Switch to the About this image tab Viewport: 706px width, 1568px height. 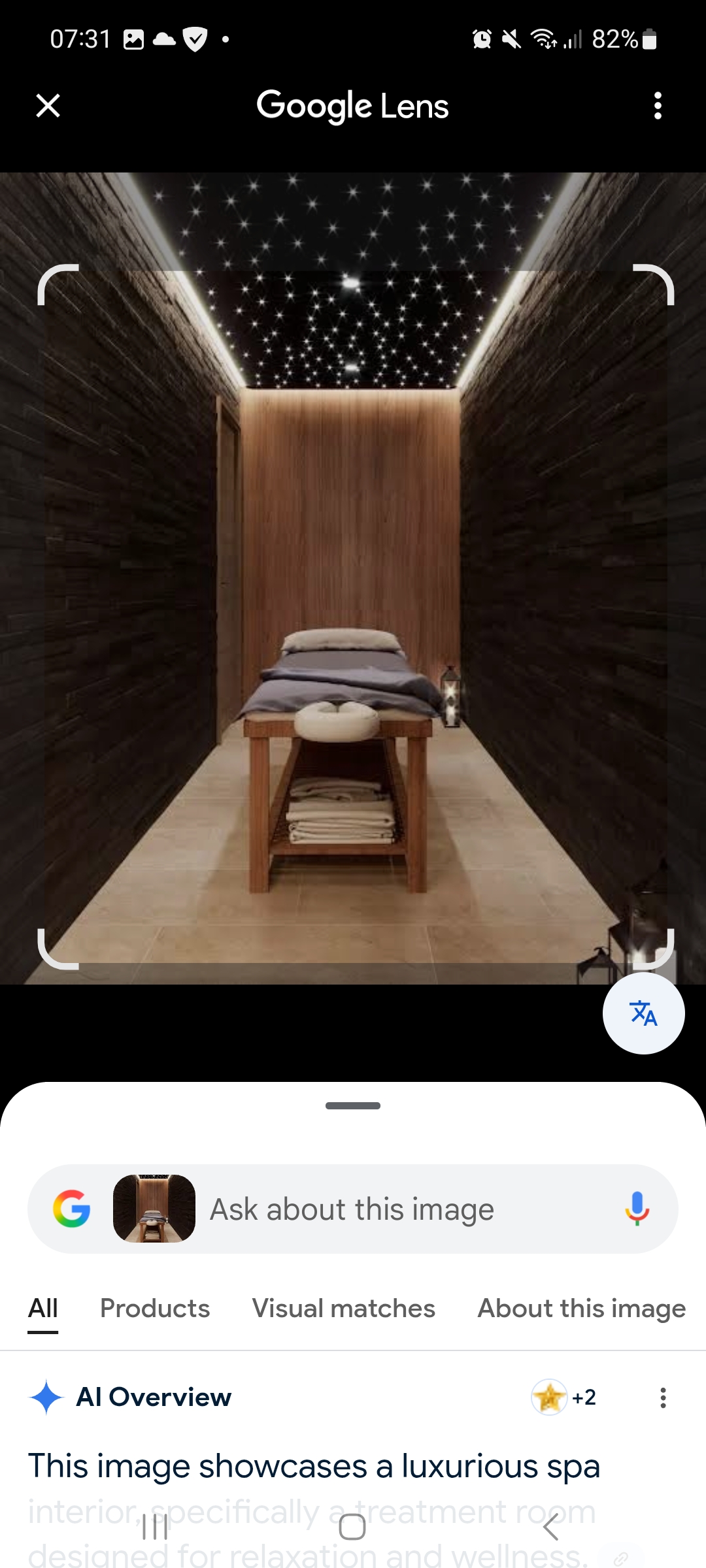tap(581, 1309)
